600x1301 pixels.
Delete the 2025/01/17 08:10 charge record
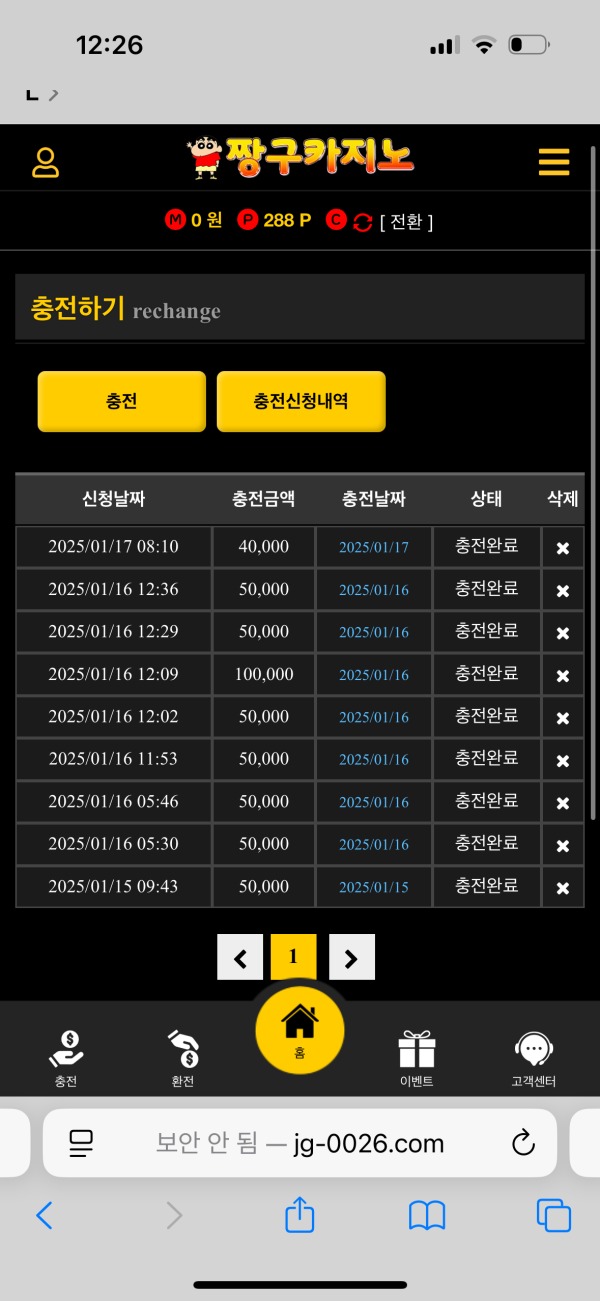point(562,548)
